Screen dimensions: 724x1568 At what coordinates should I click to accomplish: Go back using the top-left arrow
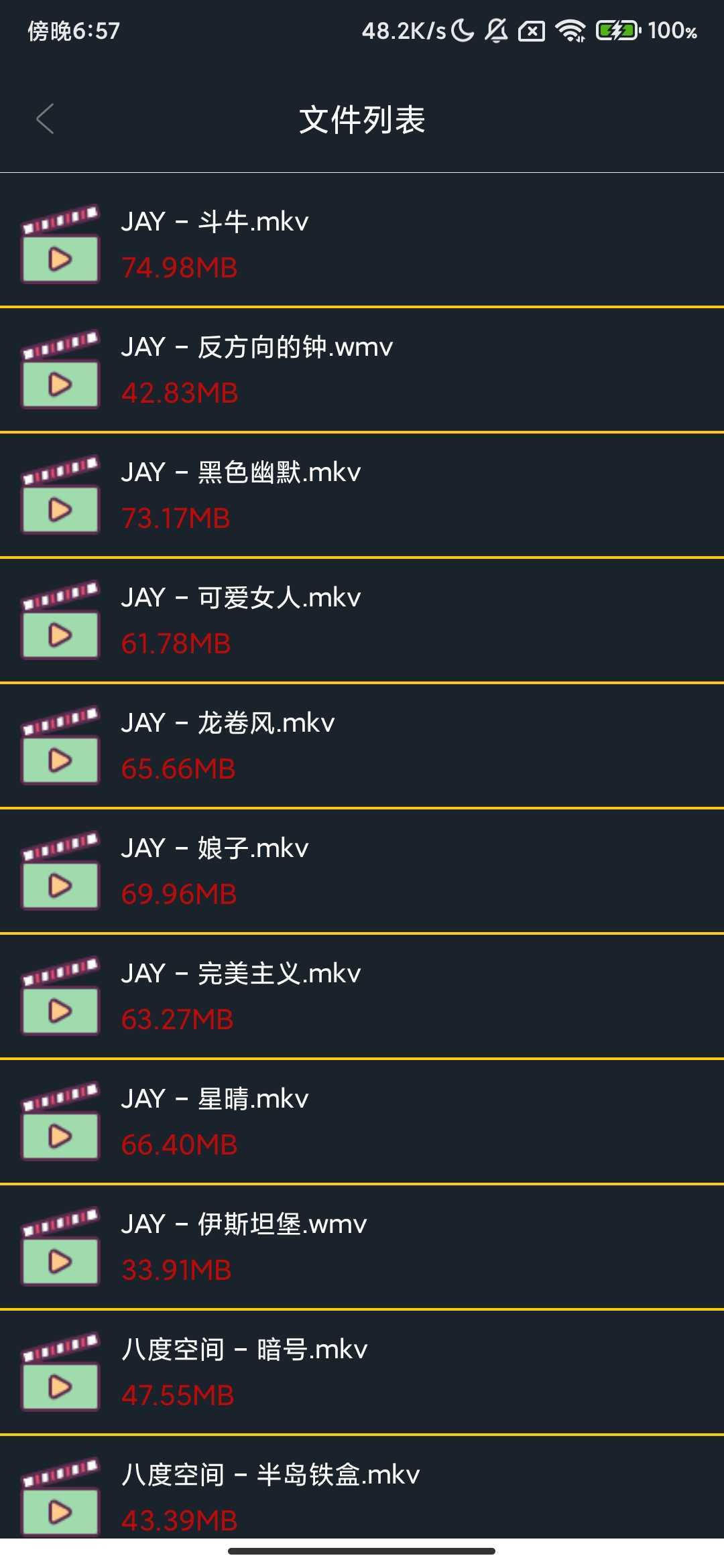coord(45,119)
